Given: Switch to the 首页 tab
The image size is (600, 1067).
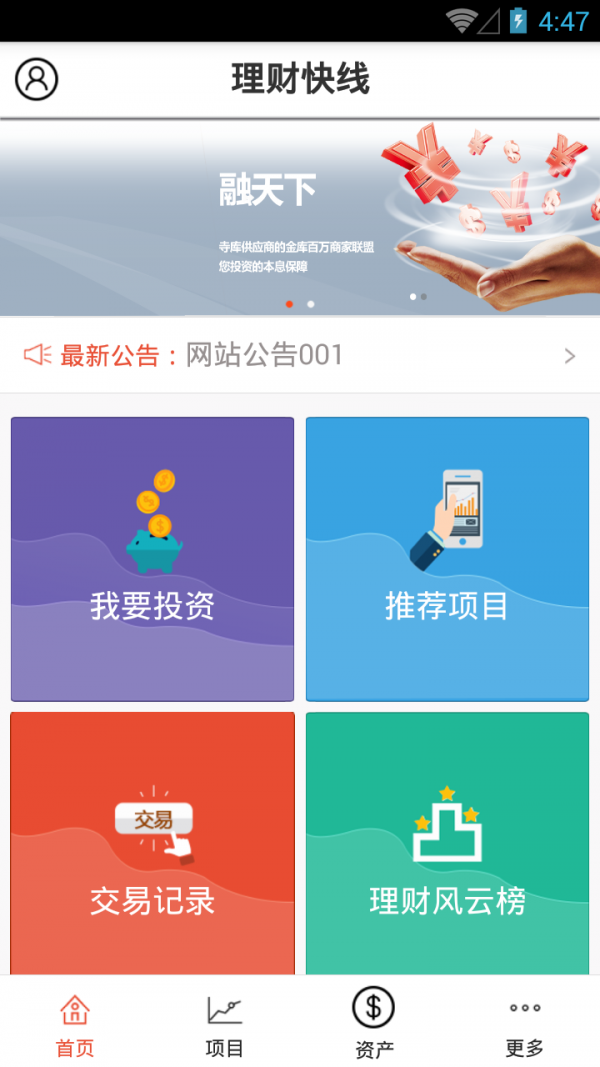Looking at the screenshot, I should click(x=75, y=1026).
